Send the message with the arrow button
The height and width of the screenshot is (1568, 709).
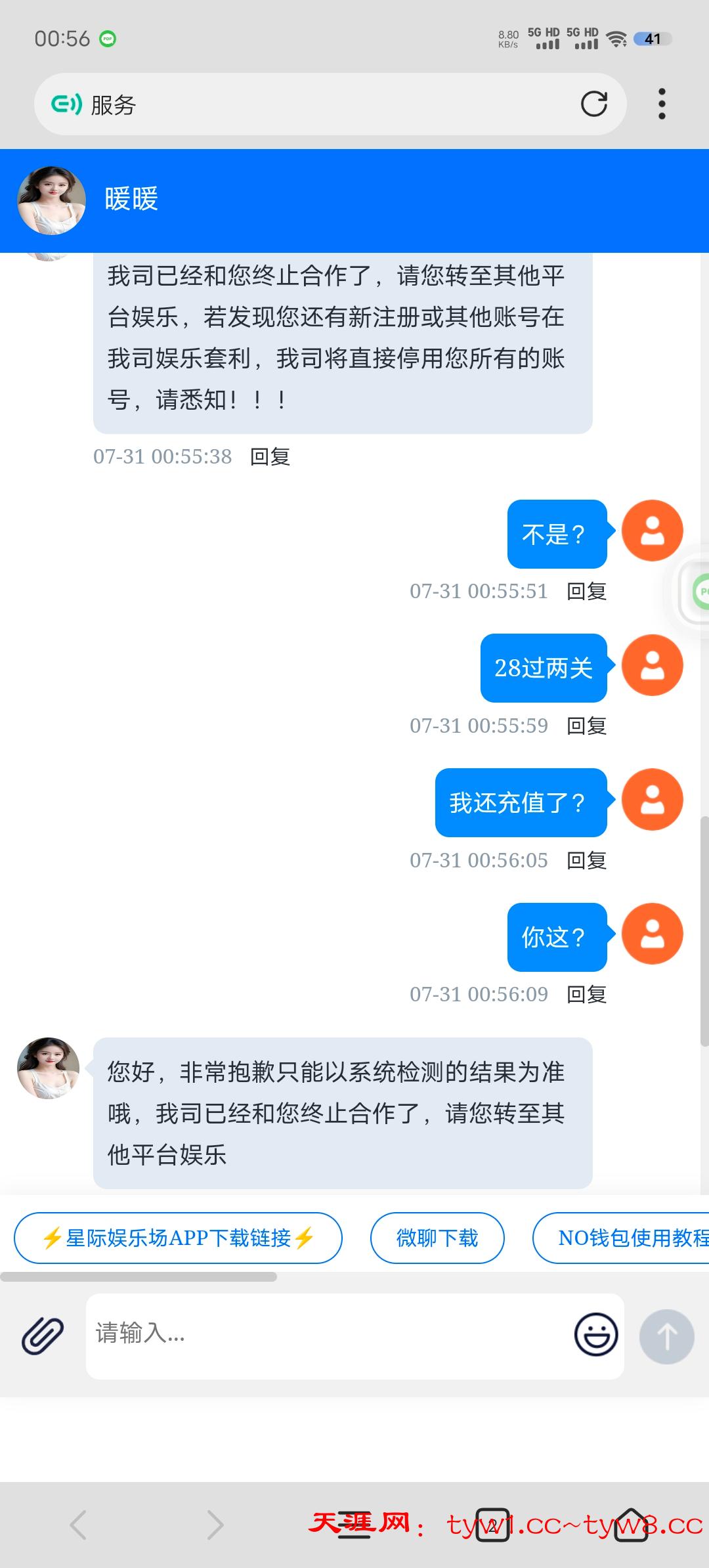(666, 1337)
